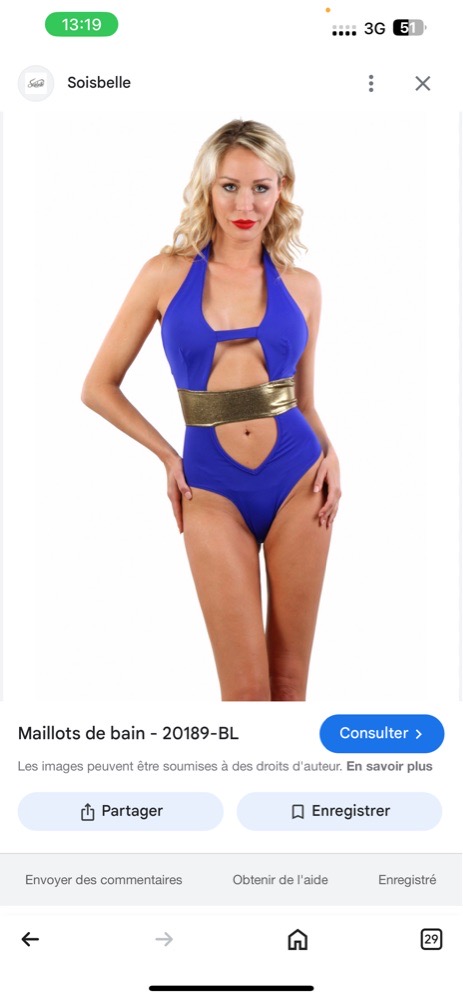Open Envoyer des commentaires
Viewport: 463px width, 1000px height.
click(103, 879)
